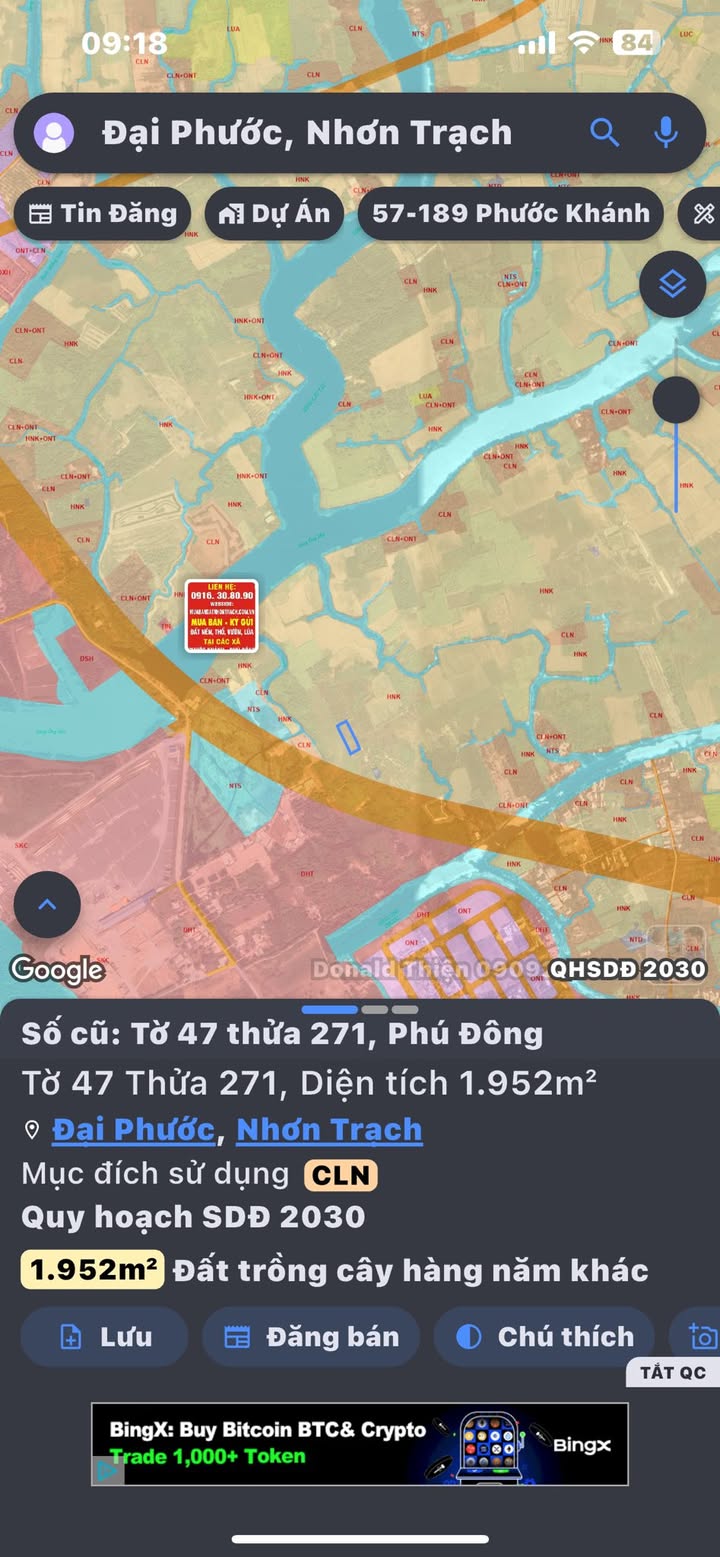The image size is (720, 1557).
Task: Open the BingX ad banner
Action: pos(360,1444)
